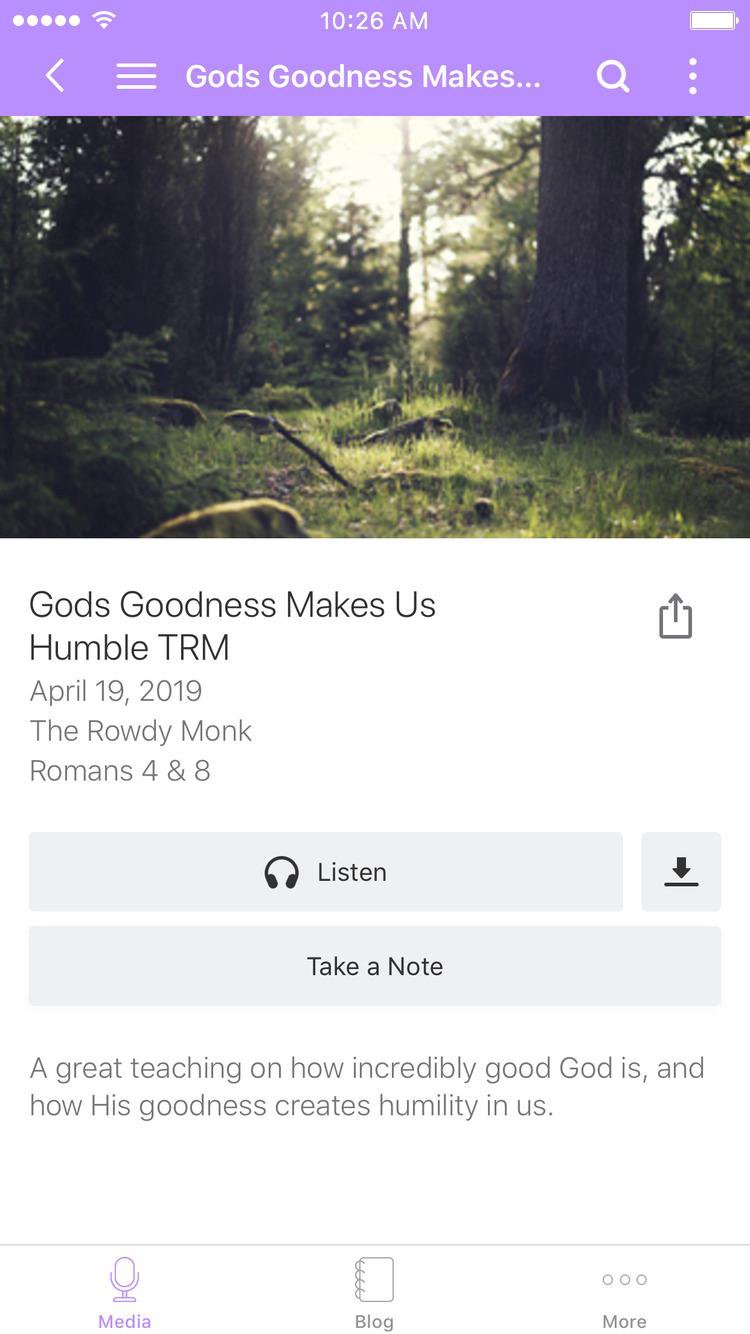
Task: Open search from the top bar
Action: coord(612,76)
